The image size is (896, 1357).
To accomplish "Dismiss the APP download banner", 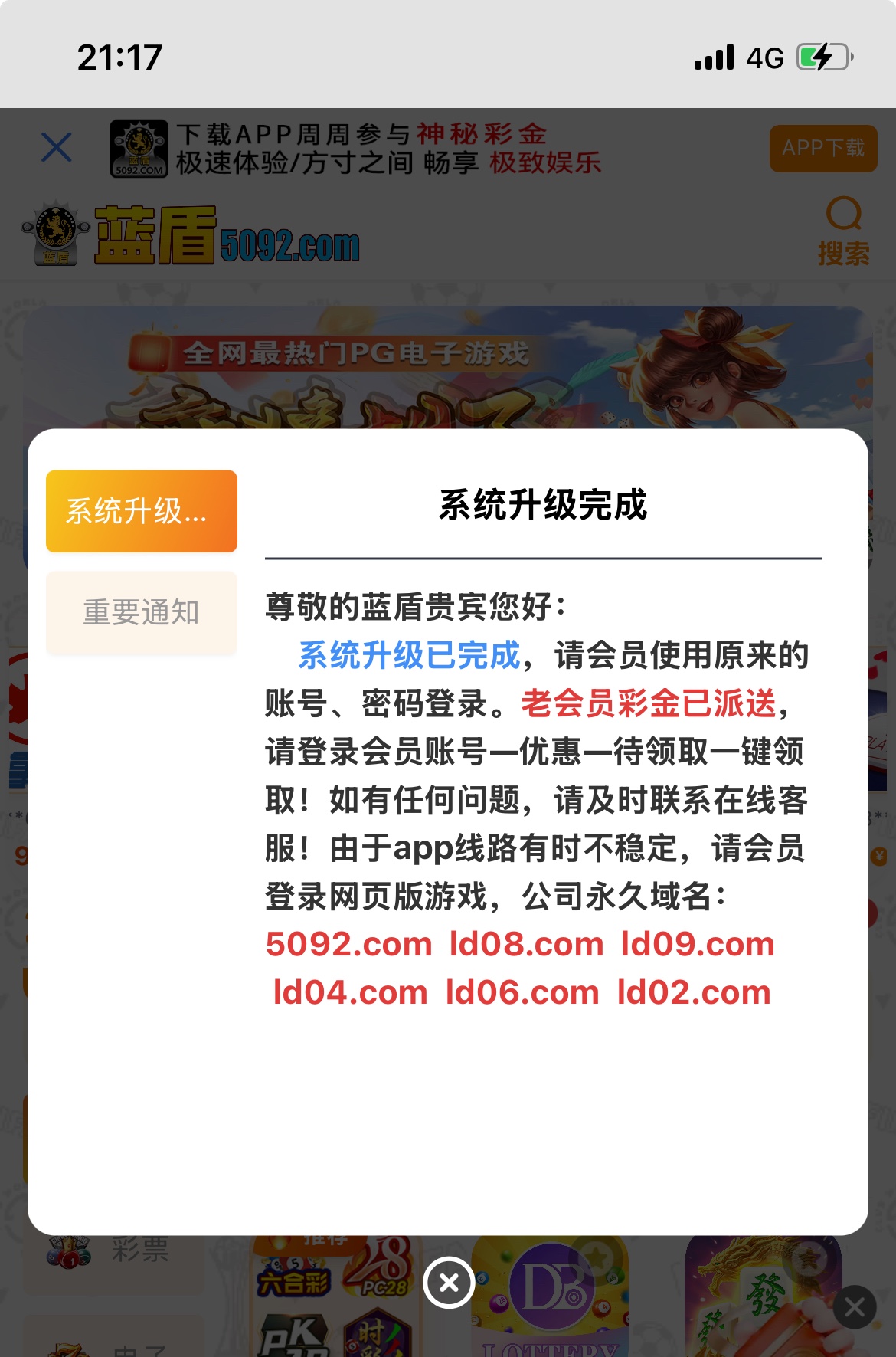I will click(57, 147).
